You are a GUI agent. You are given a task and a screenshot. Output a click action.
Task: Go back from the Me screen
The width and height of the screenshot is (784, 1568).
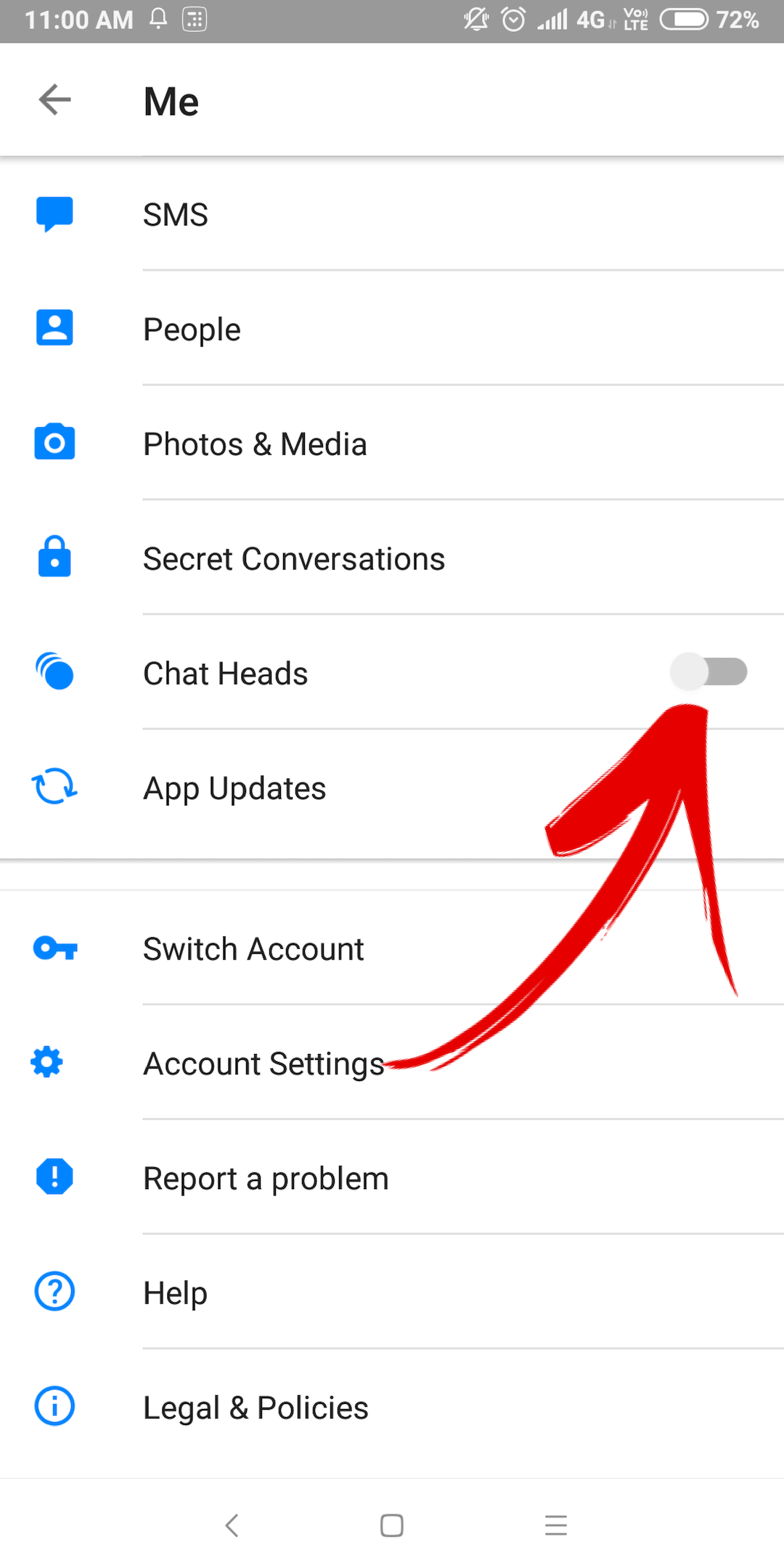55,99
